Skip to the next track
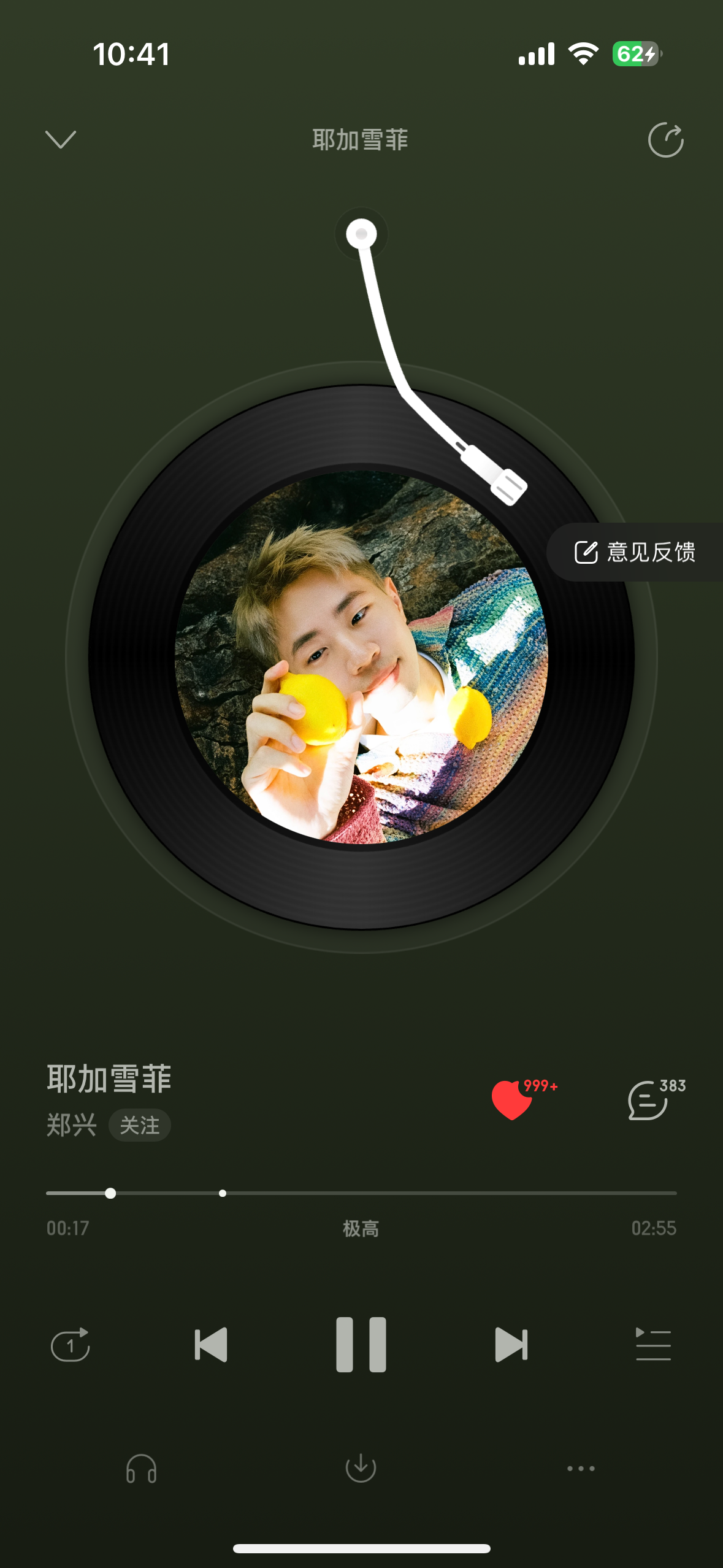The image size is (723, 1568). (x=511, y=1345)
